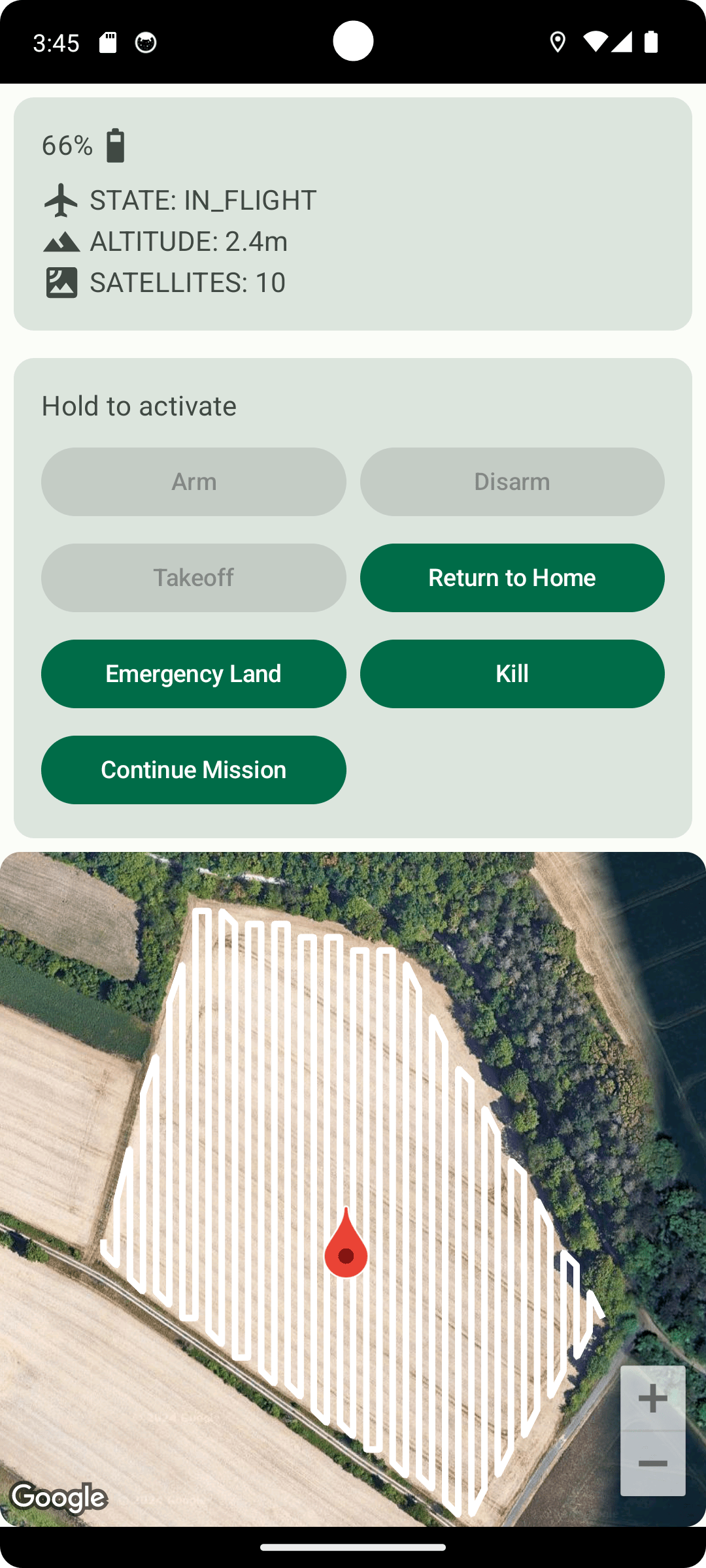Tap the Return to Home button
706x1568 pixels.
click(512, 578)
